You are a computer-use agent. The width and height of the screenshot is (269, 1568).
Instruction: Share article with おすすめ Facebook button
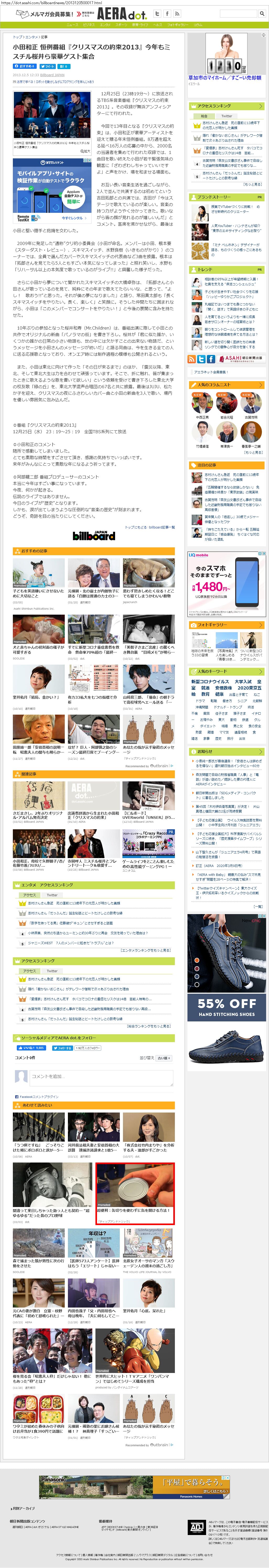click(25, 66)
